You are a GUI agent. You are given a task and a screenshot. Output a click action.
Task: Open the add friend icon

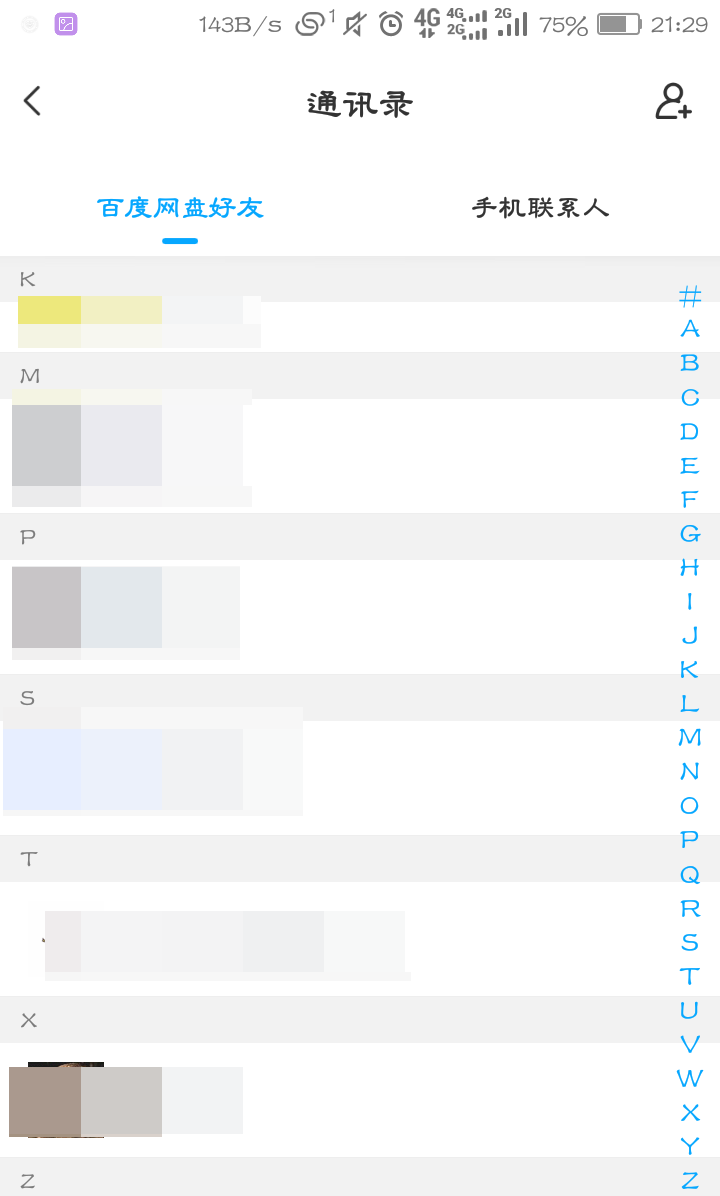pyautogui.click(x=673, y=101)
